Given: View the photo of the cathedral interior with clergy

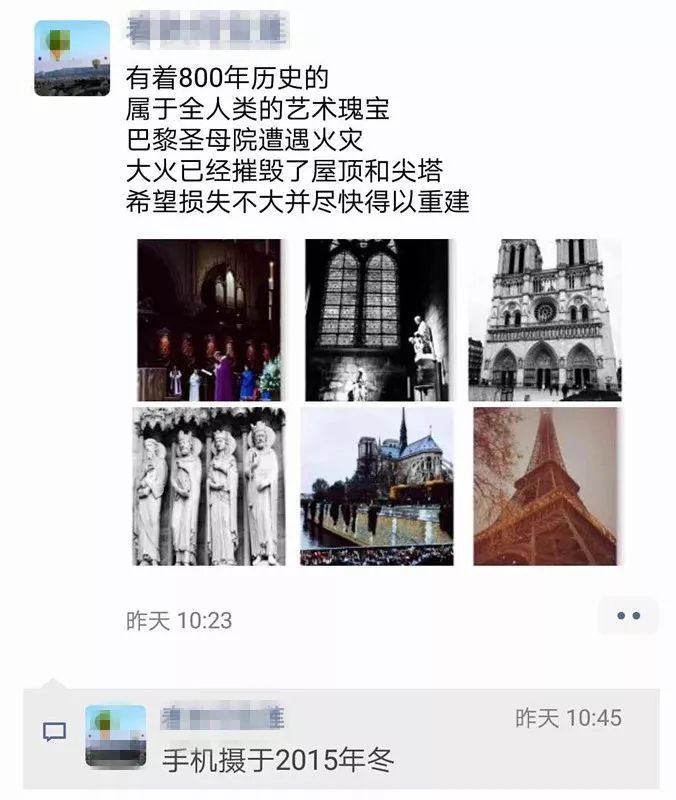Looking at the screenshot, I should 208,320.
